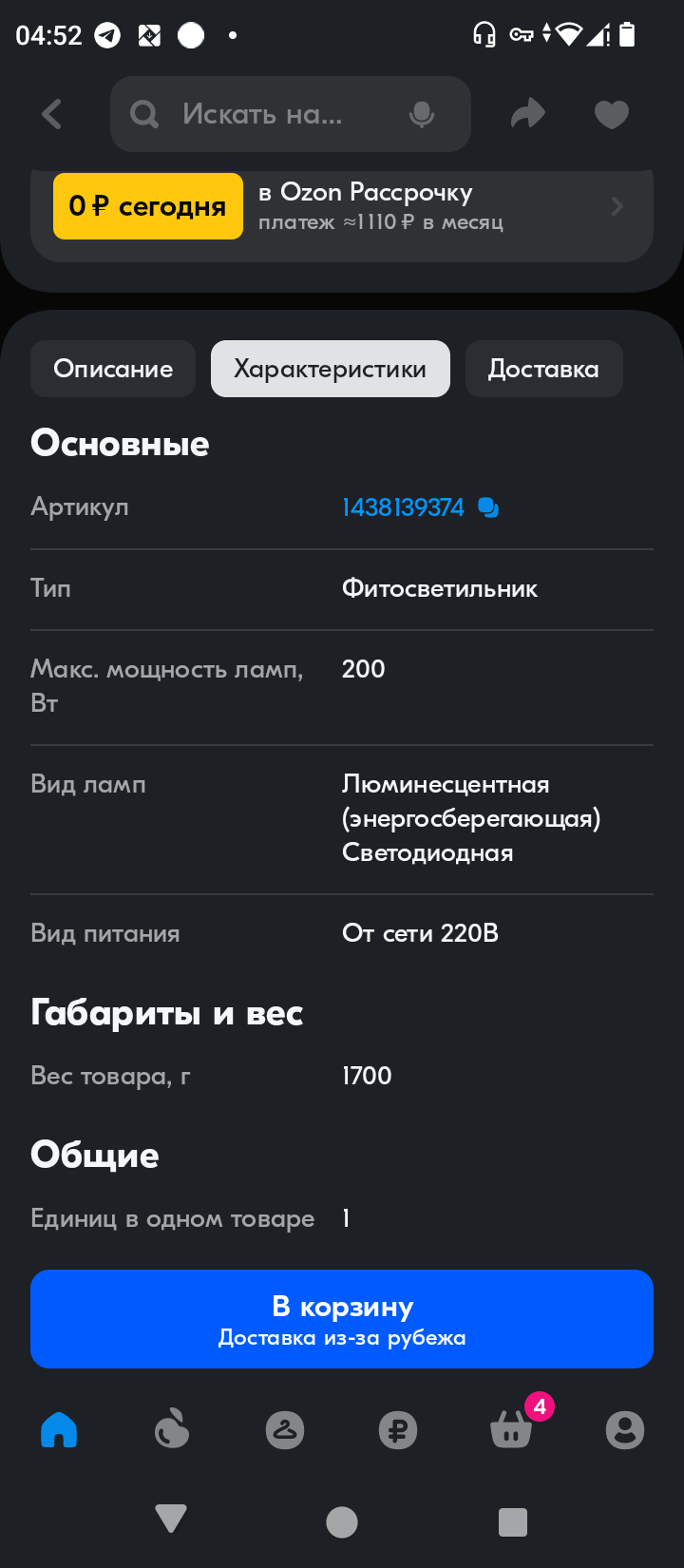Switch to the Описание tab
The image size is (684, 1568).
tap(113, 369)
